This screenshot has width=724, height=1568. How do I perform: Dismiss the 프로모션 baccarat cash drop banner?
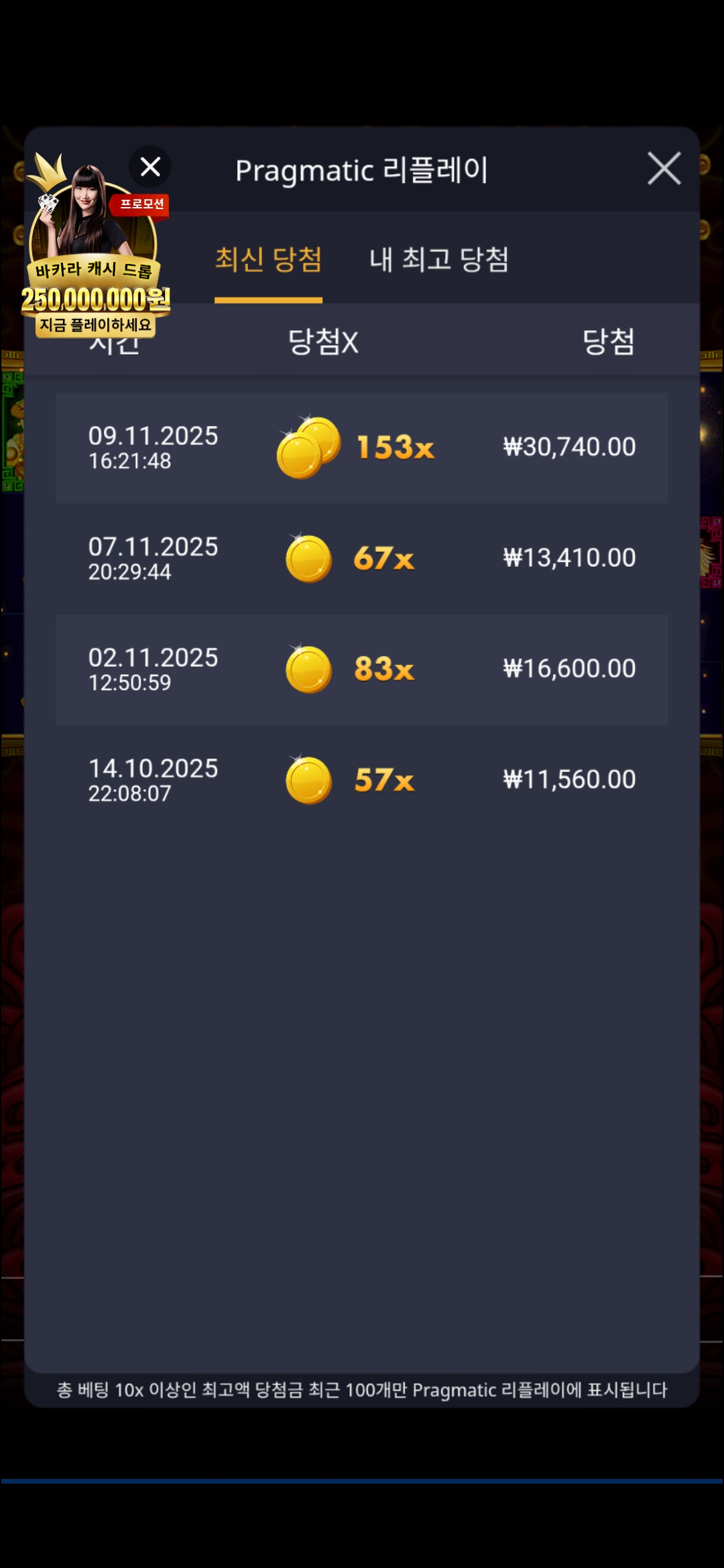coord(150,166)
